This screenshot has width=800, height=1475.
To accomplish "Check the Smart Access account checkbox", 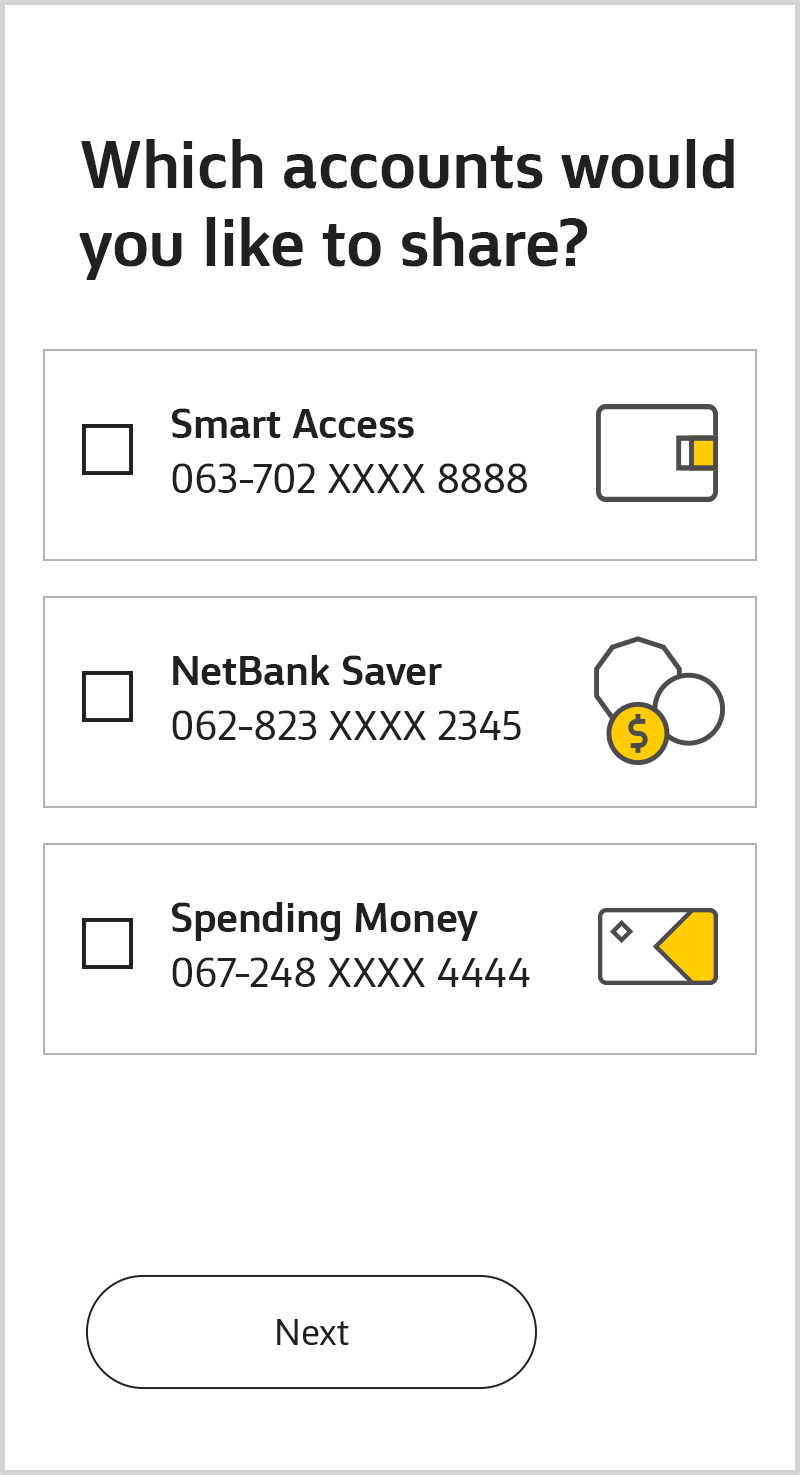I will pos(107,449).
